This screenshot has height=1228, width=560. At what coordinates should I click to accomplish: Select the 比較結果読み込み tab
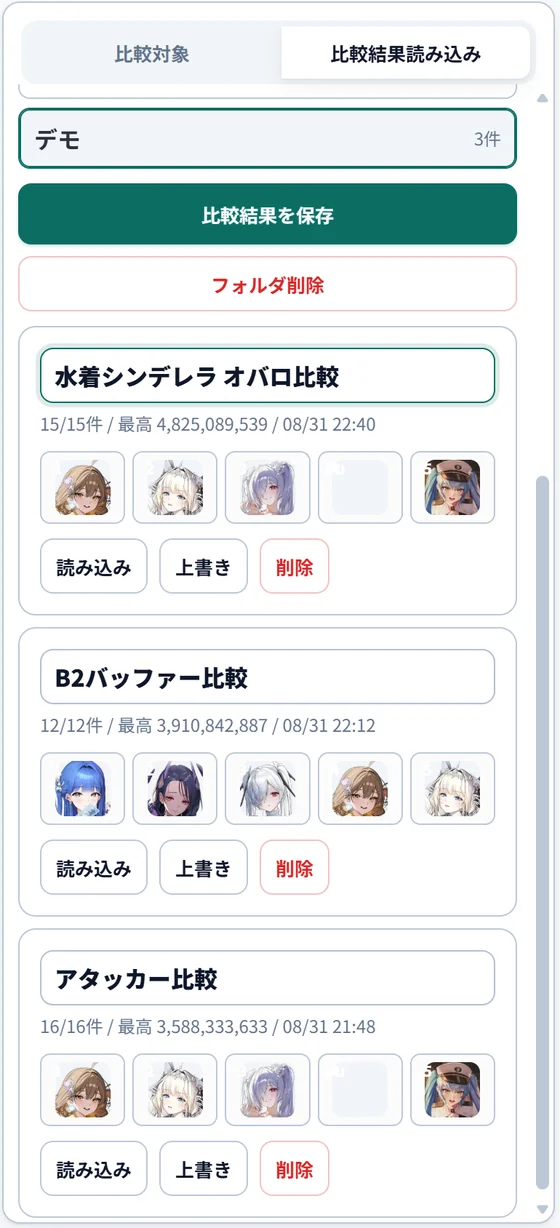tap(406, 54)
